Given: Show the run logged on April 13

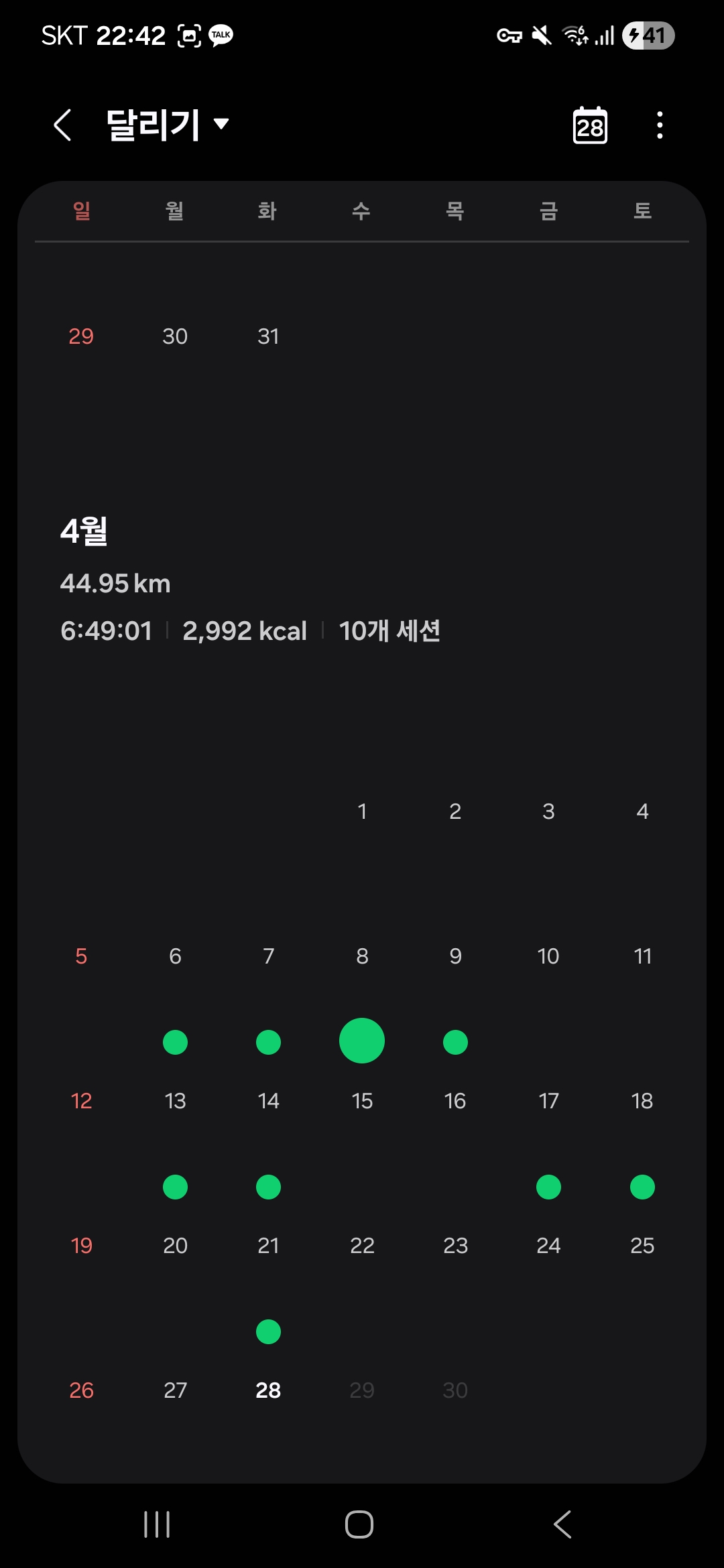Looking at the screenshot, I should coord(175,1187).
